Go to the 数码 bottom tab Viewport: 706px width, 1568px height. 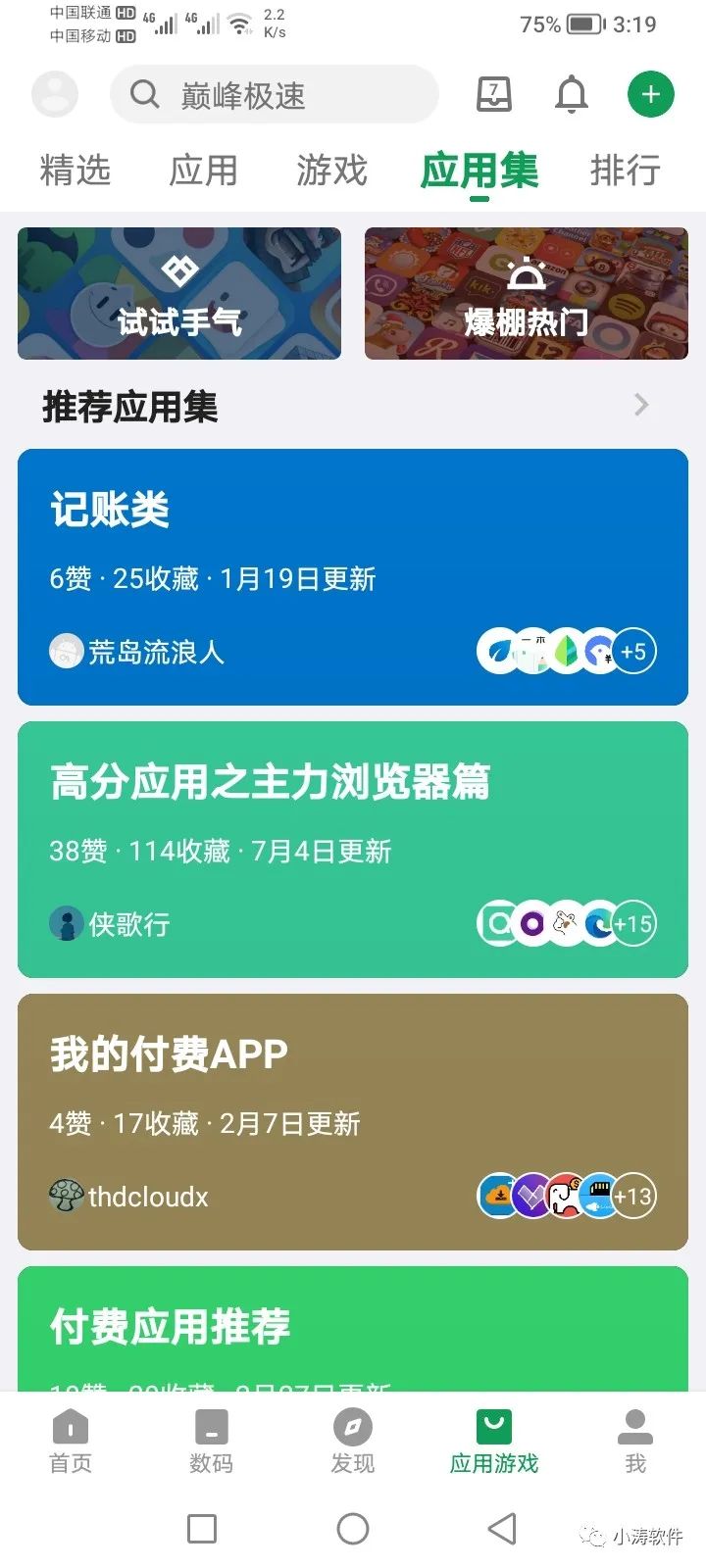pyautogui.click(x=212, y=1441)
